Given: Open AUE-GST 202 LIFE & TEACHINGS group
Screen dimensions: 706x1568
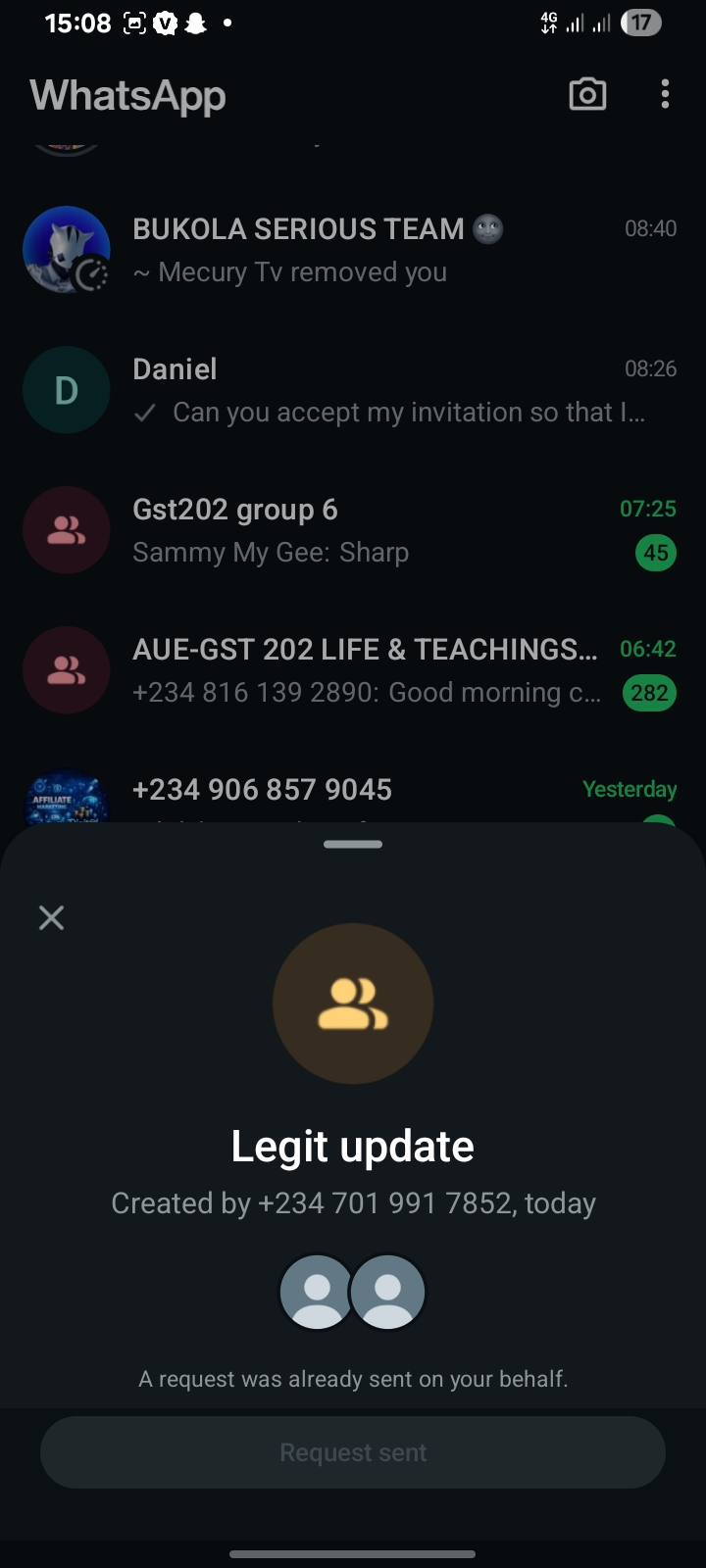Looking at the screenshot, I should 373,670.
